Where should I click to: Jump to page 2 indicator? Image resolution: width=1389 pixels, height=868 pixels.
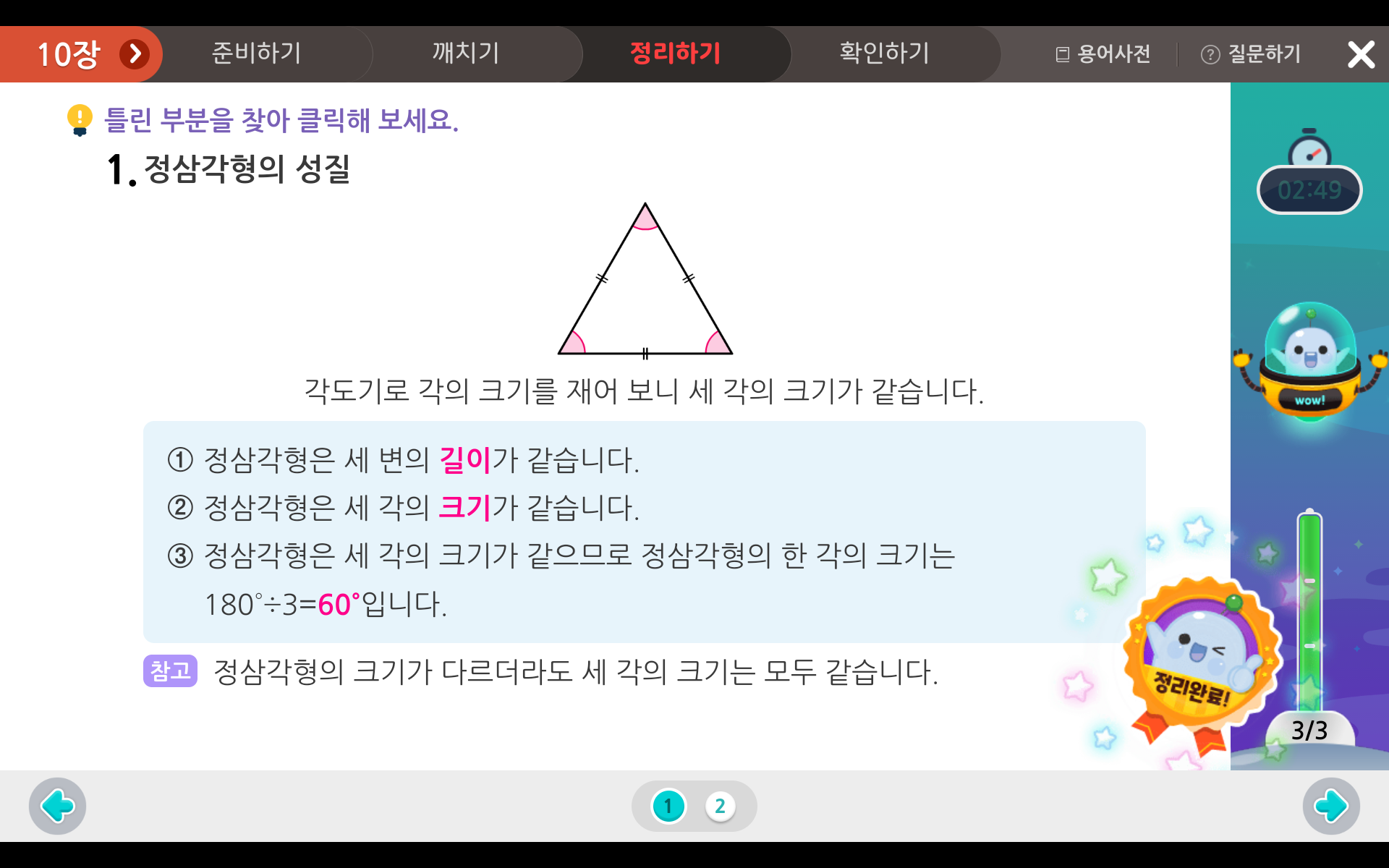coord(720,806)
